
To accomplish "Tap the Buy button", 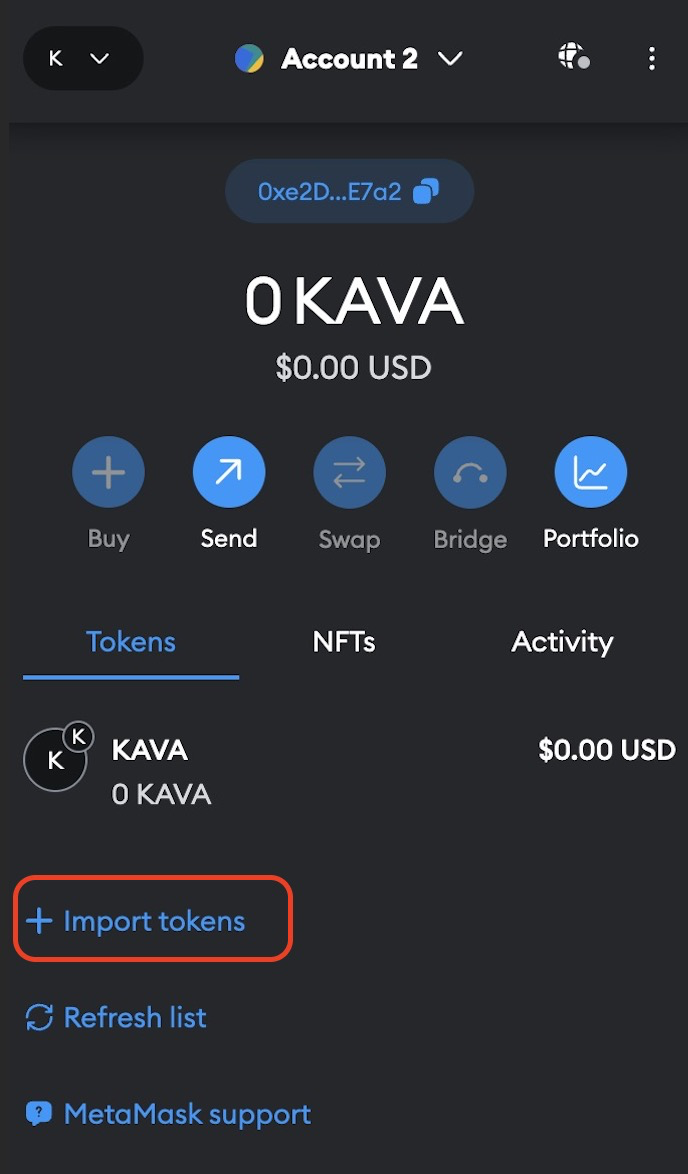I will click(x=108, y=471).
